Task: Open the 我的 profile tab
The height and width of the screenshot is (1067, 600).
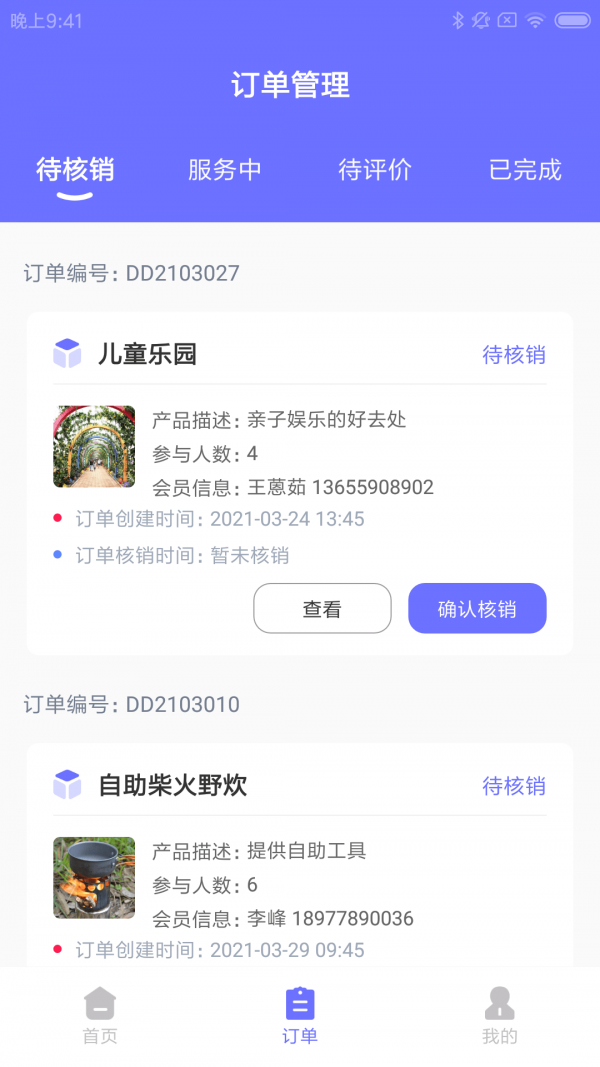Action: point(499,1015)
